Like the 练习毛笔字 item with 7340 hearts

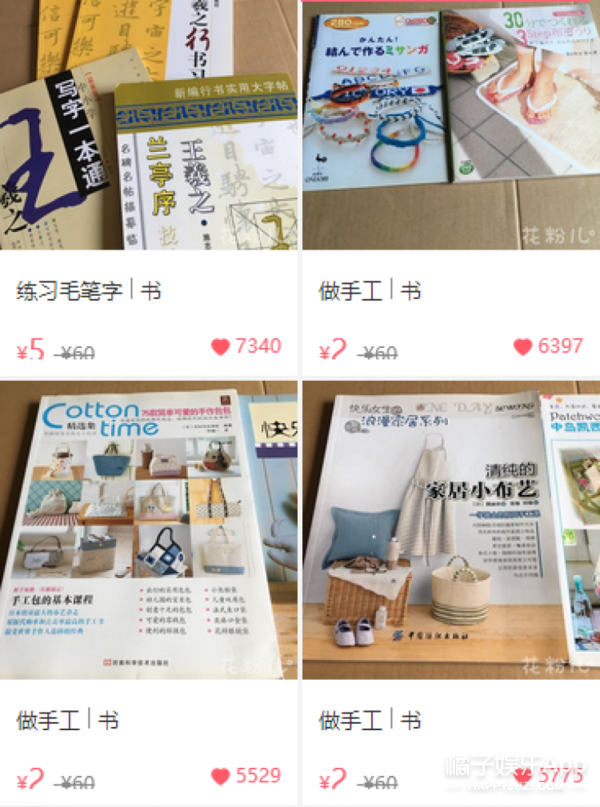click(x=221, y=347)
